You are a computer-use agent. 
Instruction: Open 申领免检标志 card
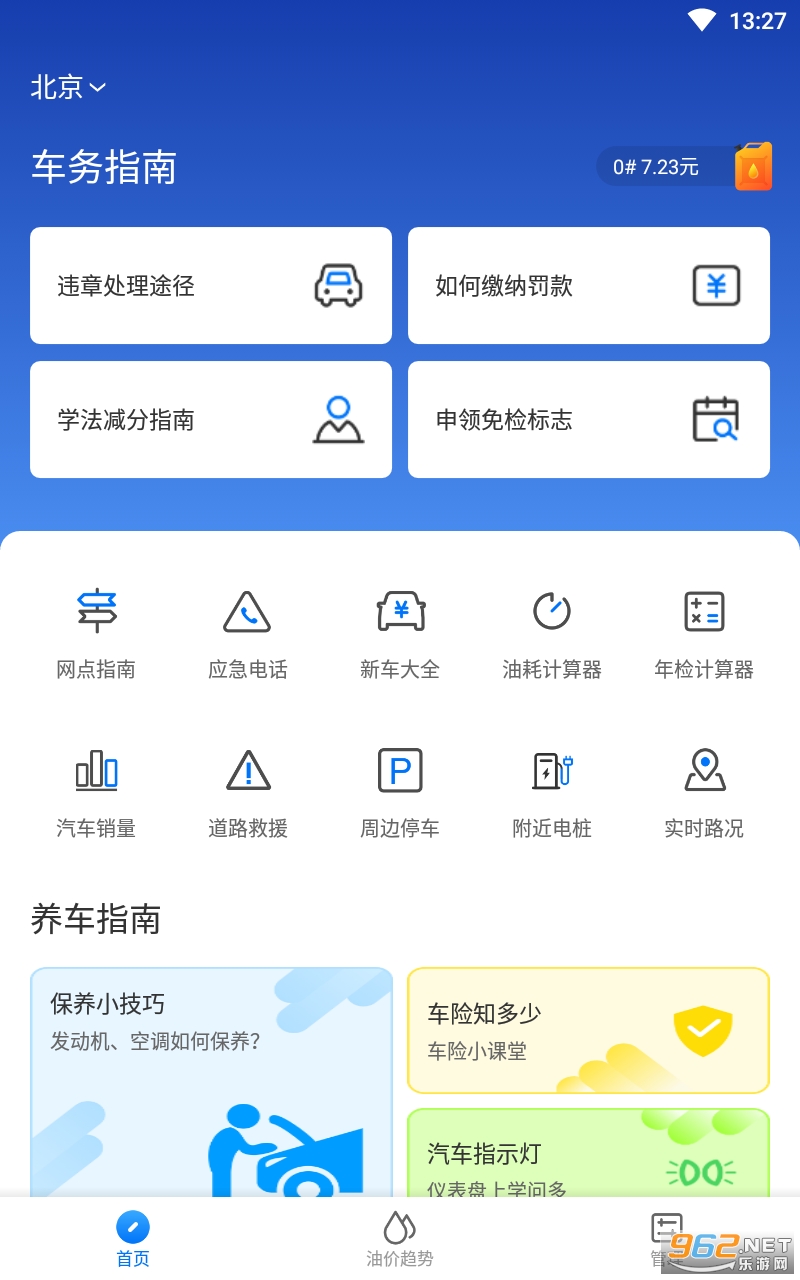coord(588,420)
